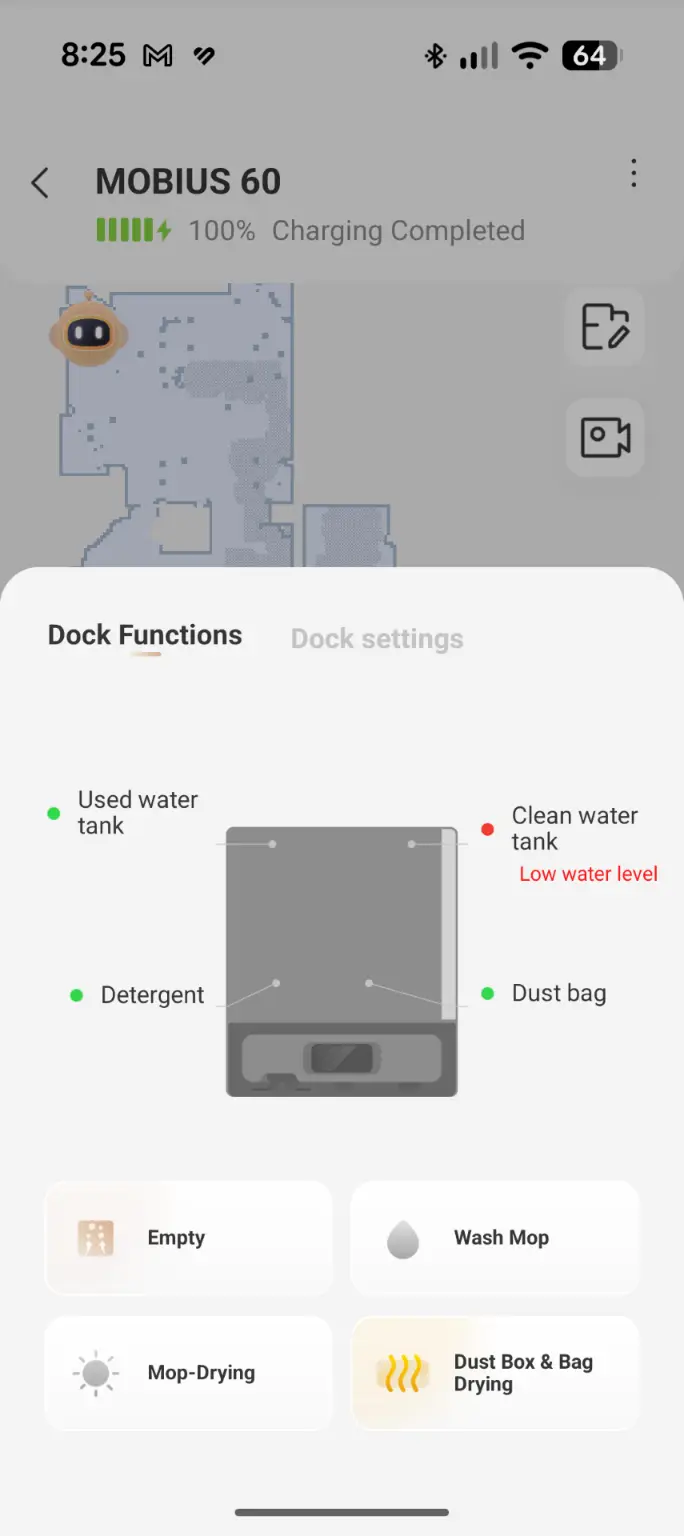
Task: Open the video camera view icon
Action: pyautogui.click(x=605, y=437)
